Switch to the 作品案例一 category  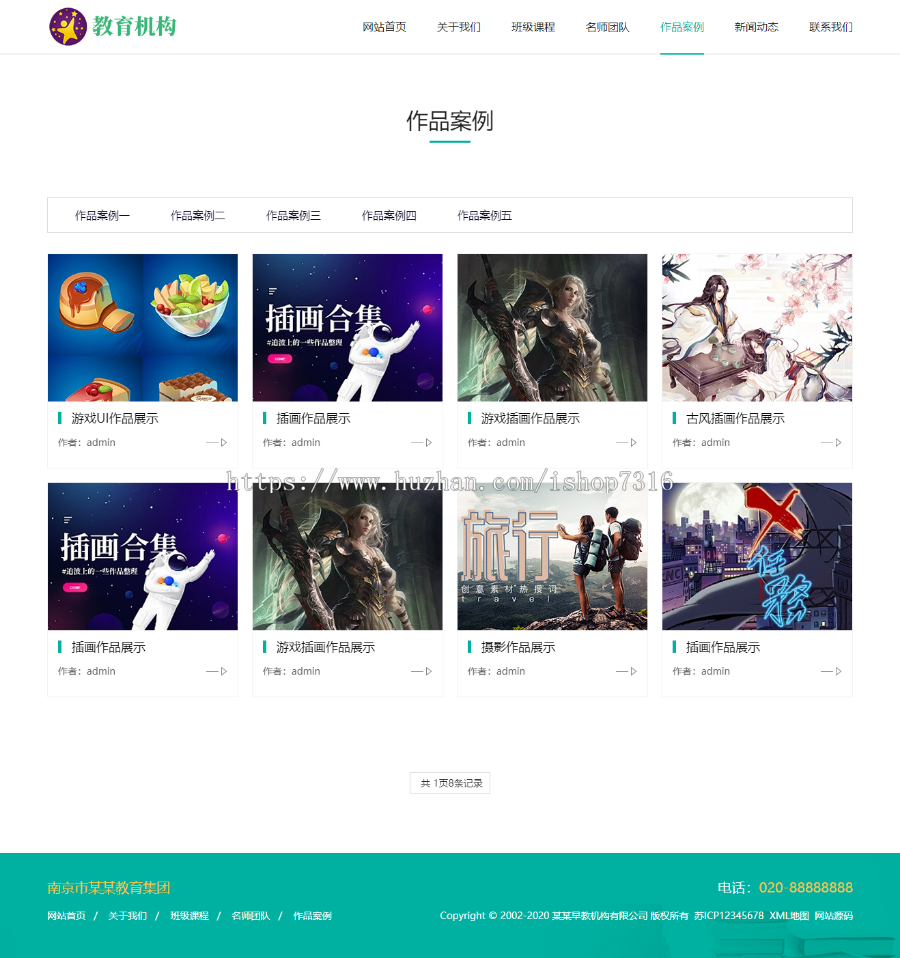102,215
